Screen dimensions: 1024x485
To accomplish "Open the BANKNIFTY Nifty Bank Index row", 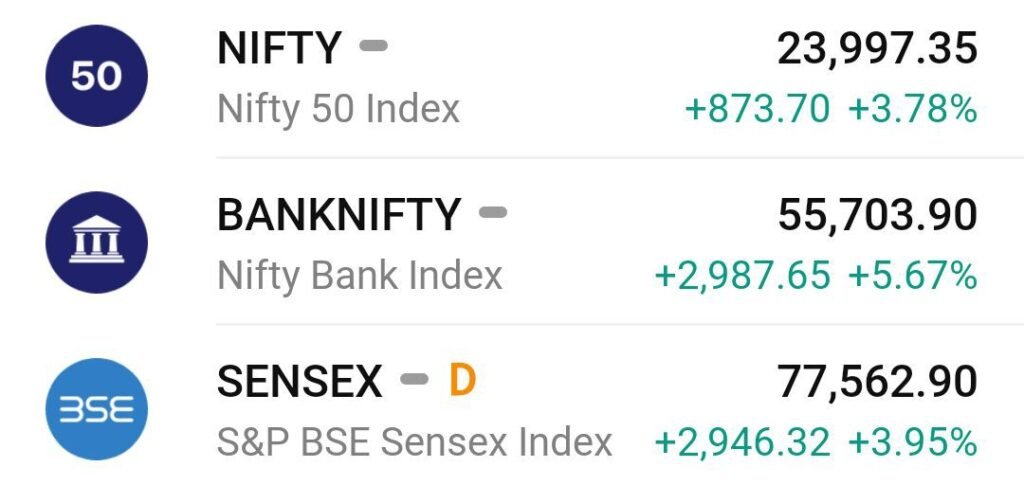I will [512, 243].
